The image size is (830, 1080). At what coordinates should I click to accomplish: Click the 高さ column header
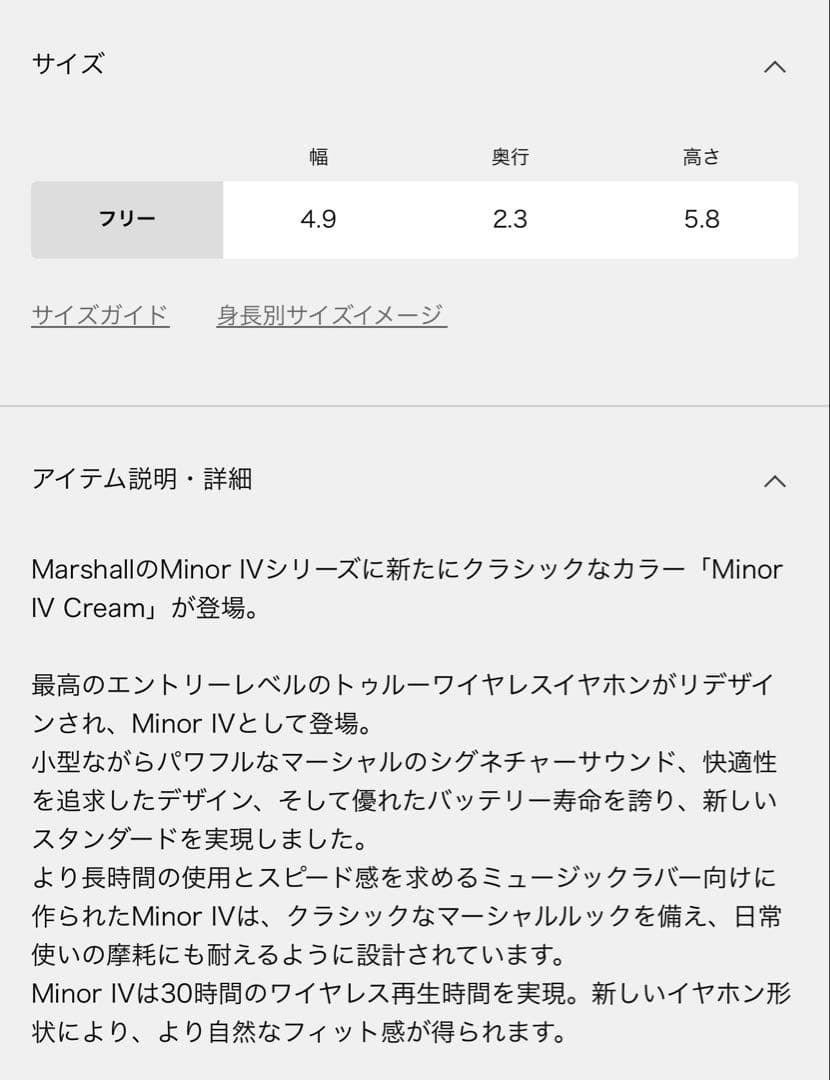coord(701,156)
